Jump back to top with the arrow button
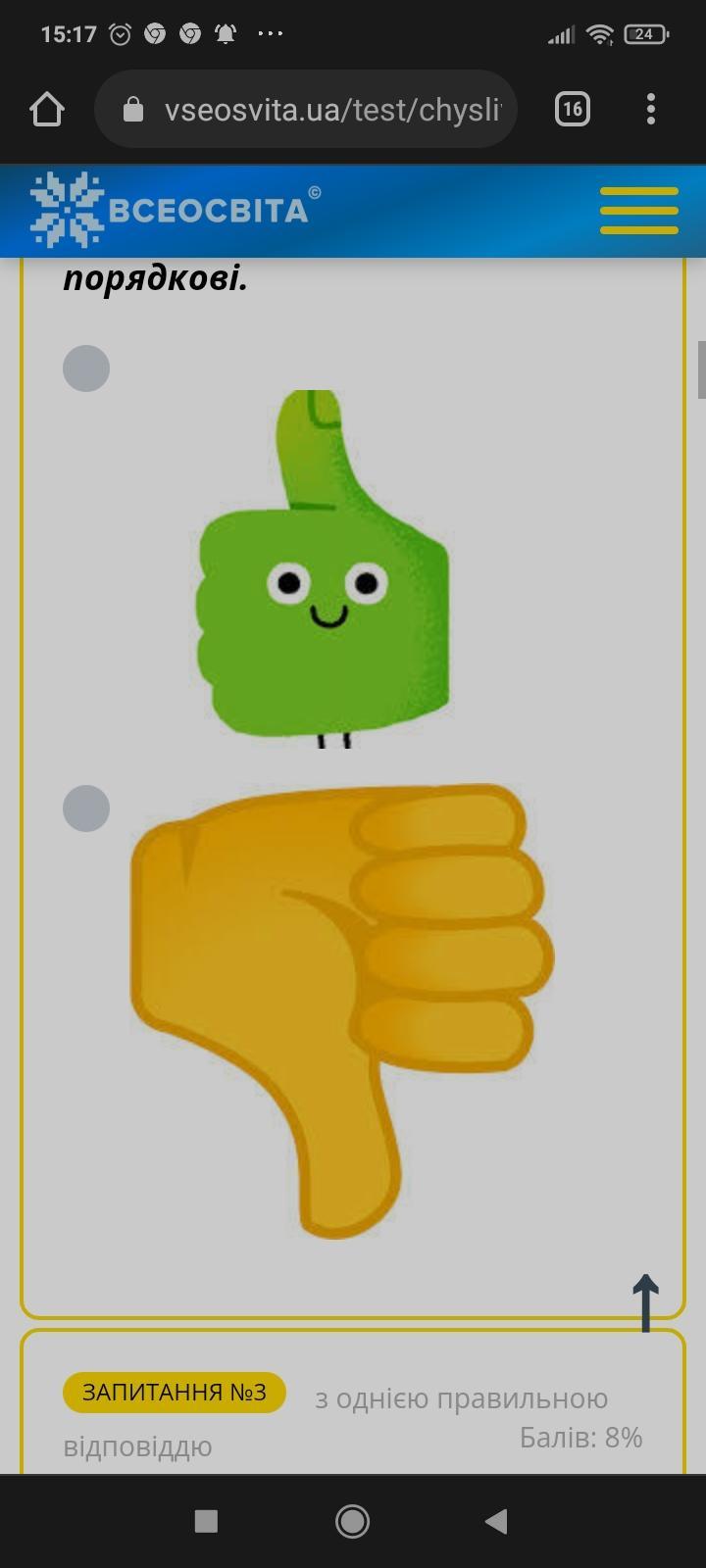Image resolution: width=706 pixels, height=1568 pixels. pos(645,1302)
